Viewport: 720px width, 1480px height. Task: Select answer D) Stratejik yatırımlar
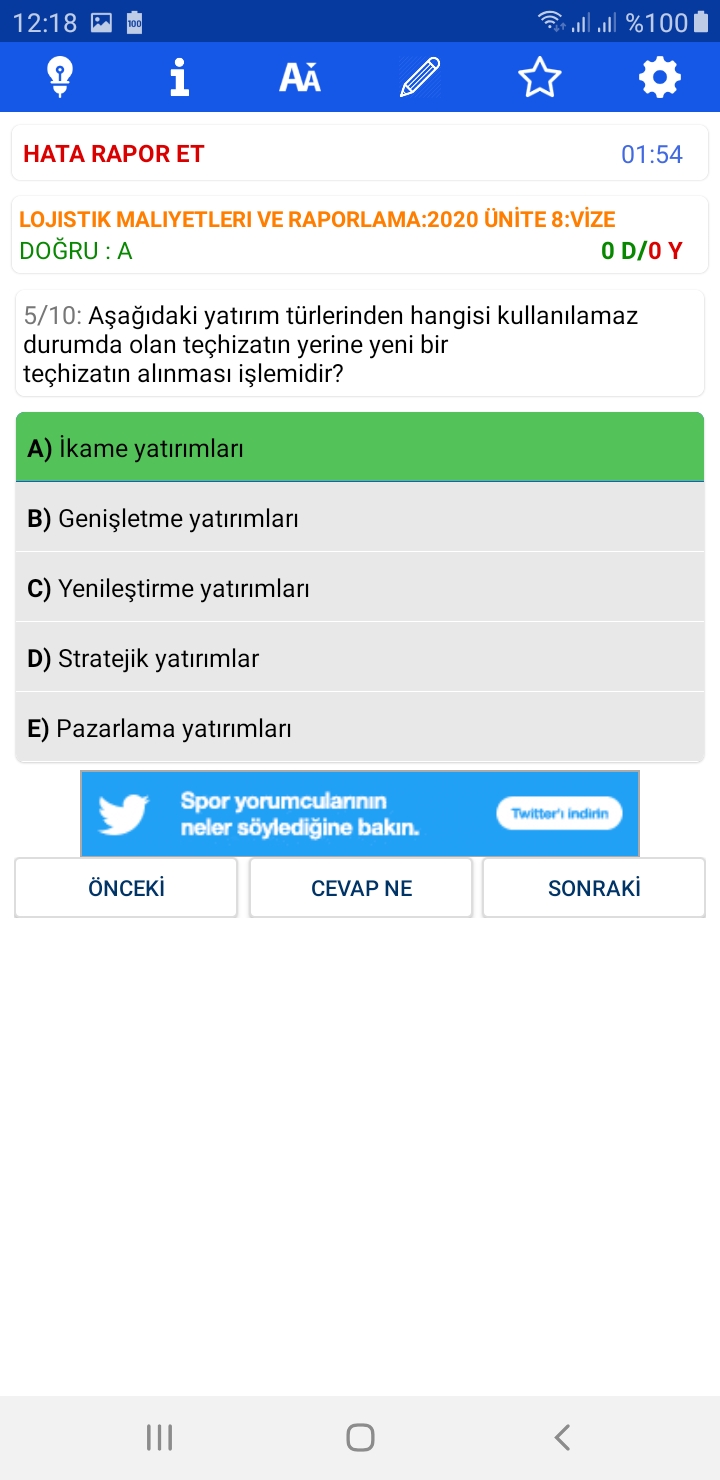click(x=360, y=658)
